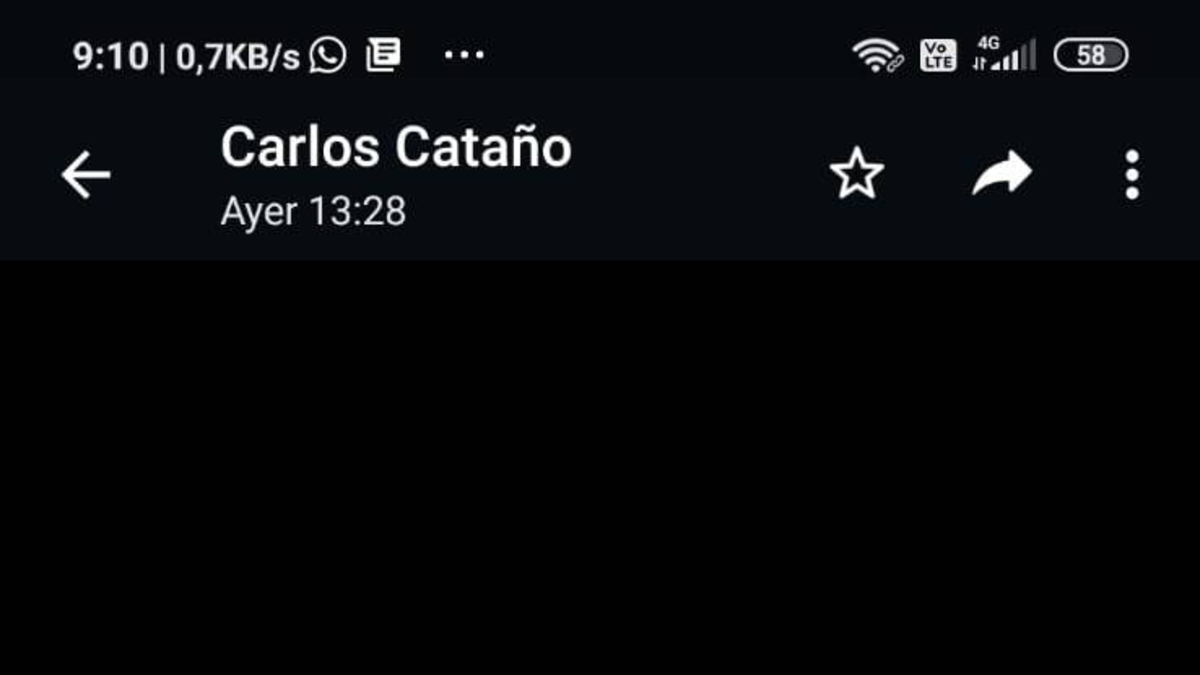Go back using the arrow
Screen dimensions: 1200x675
pos(86,176)
